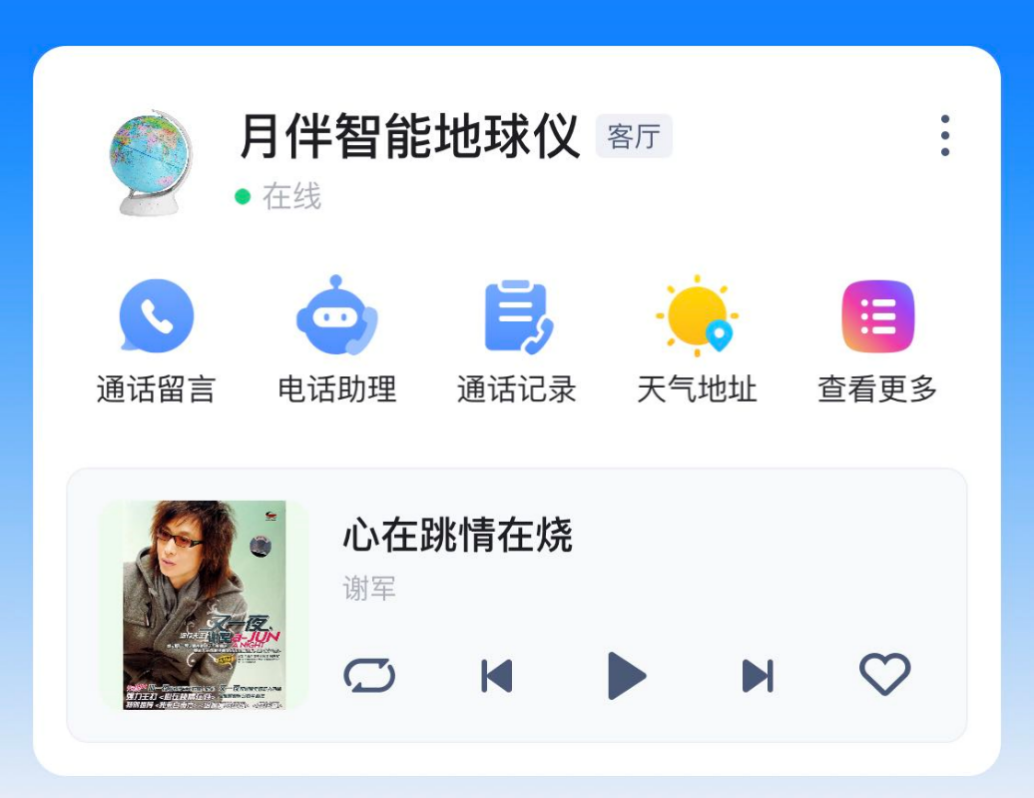This screenshot has width=1034, height=798.
Task: Toggle the repeat mode icon
Action: (369, 676)
